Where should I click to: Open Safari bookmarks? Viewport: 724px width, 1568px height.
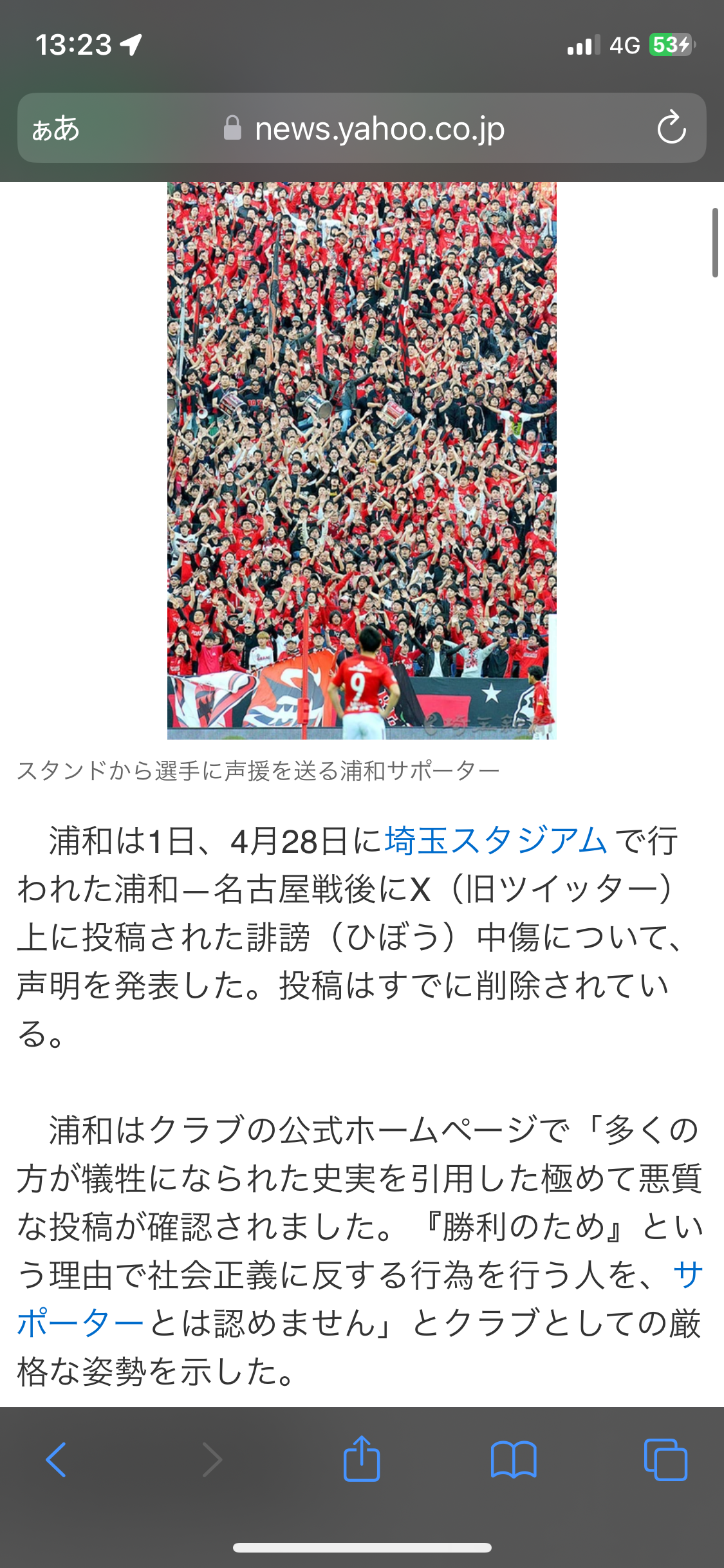(514, 1459)
